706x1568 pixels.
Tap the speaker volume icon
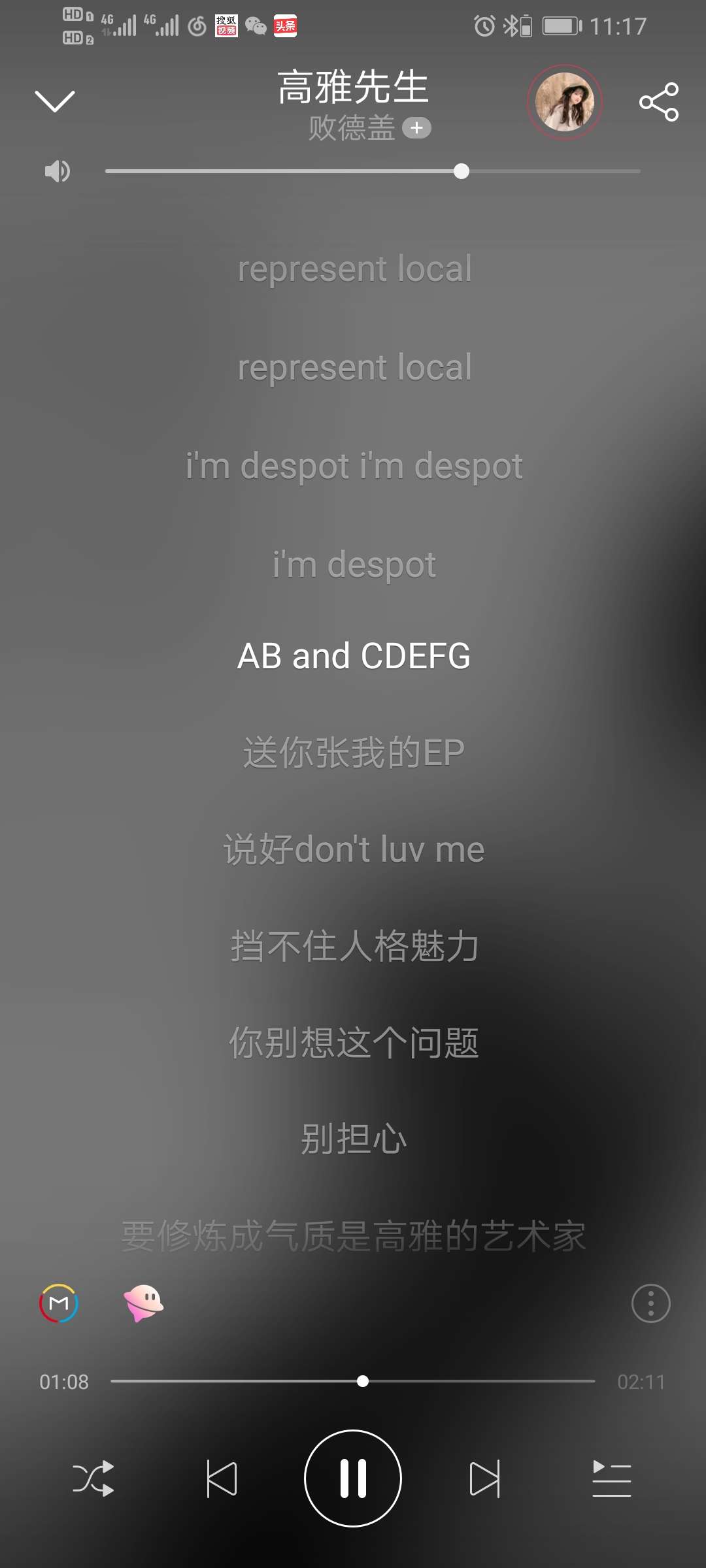tap(57, 172)
